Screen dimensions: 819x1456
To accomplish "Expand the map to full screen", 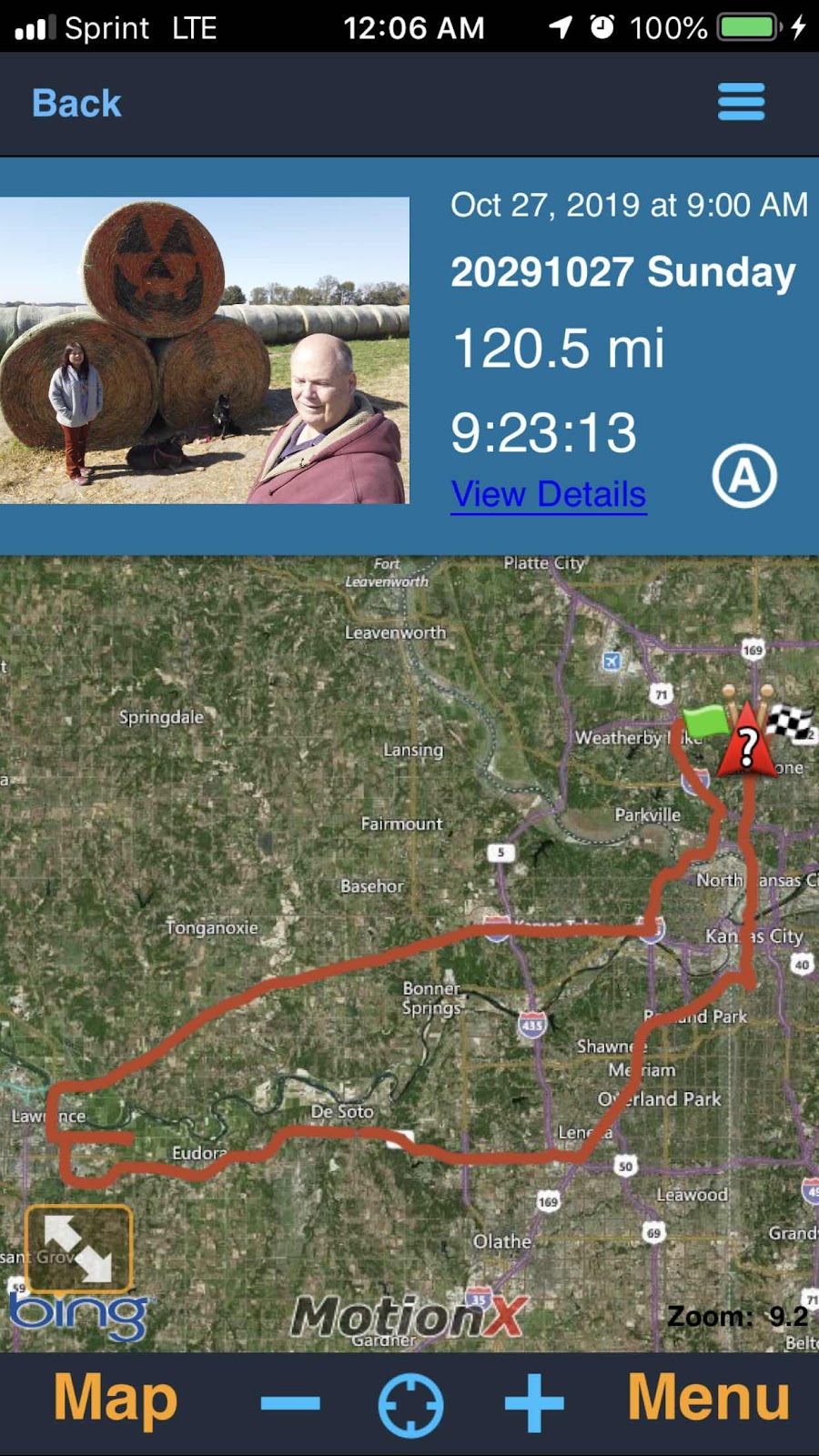I will point(78,1249).
